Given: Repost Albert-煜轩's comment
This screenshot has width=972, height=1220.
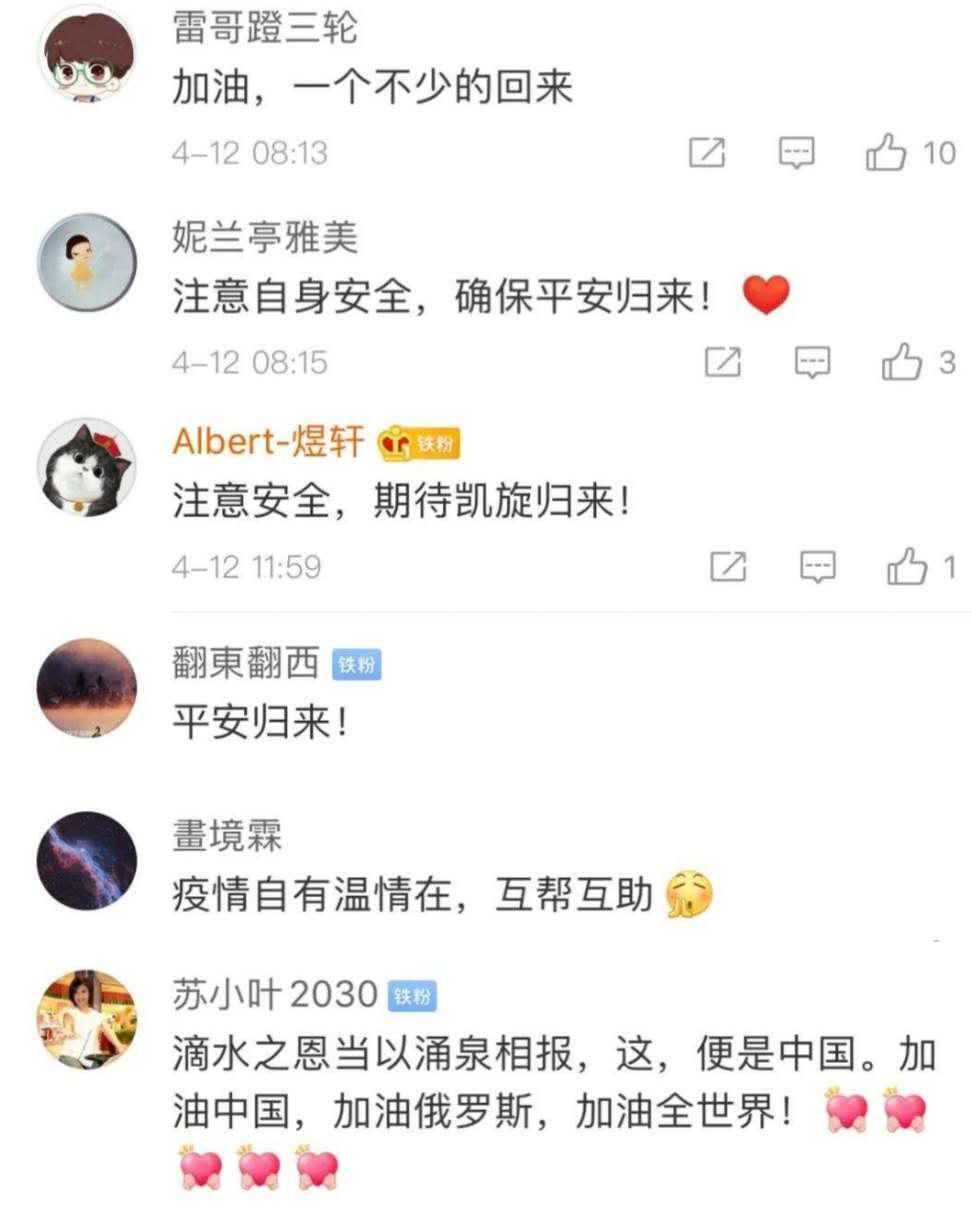Looking at the screenshot, I should pyautogui.click(x=728, y=567).
